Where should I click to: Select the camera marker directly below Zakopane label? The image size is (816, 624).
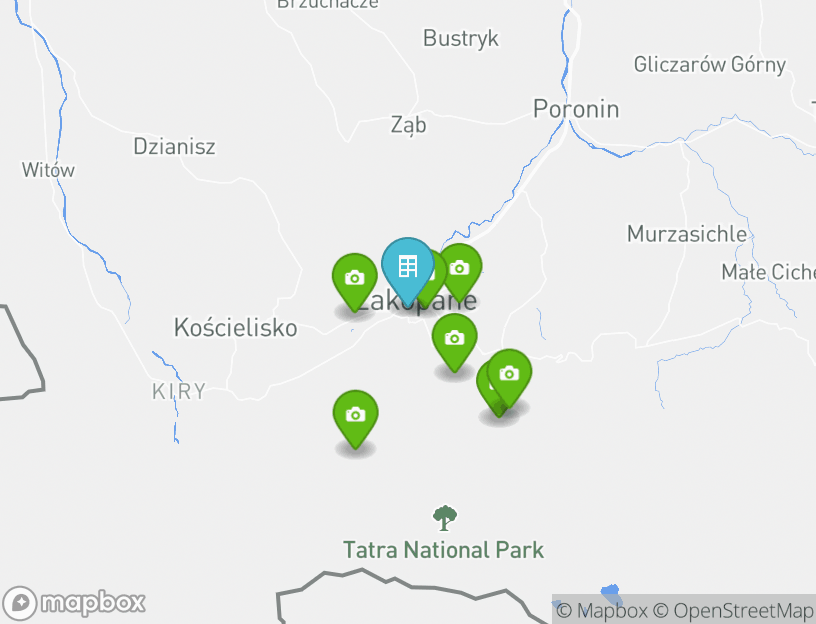(454, 338)
